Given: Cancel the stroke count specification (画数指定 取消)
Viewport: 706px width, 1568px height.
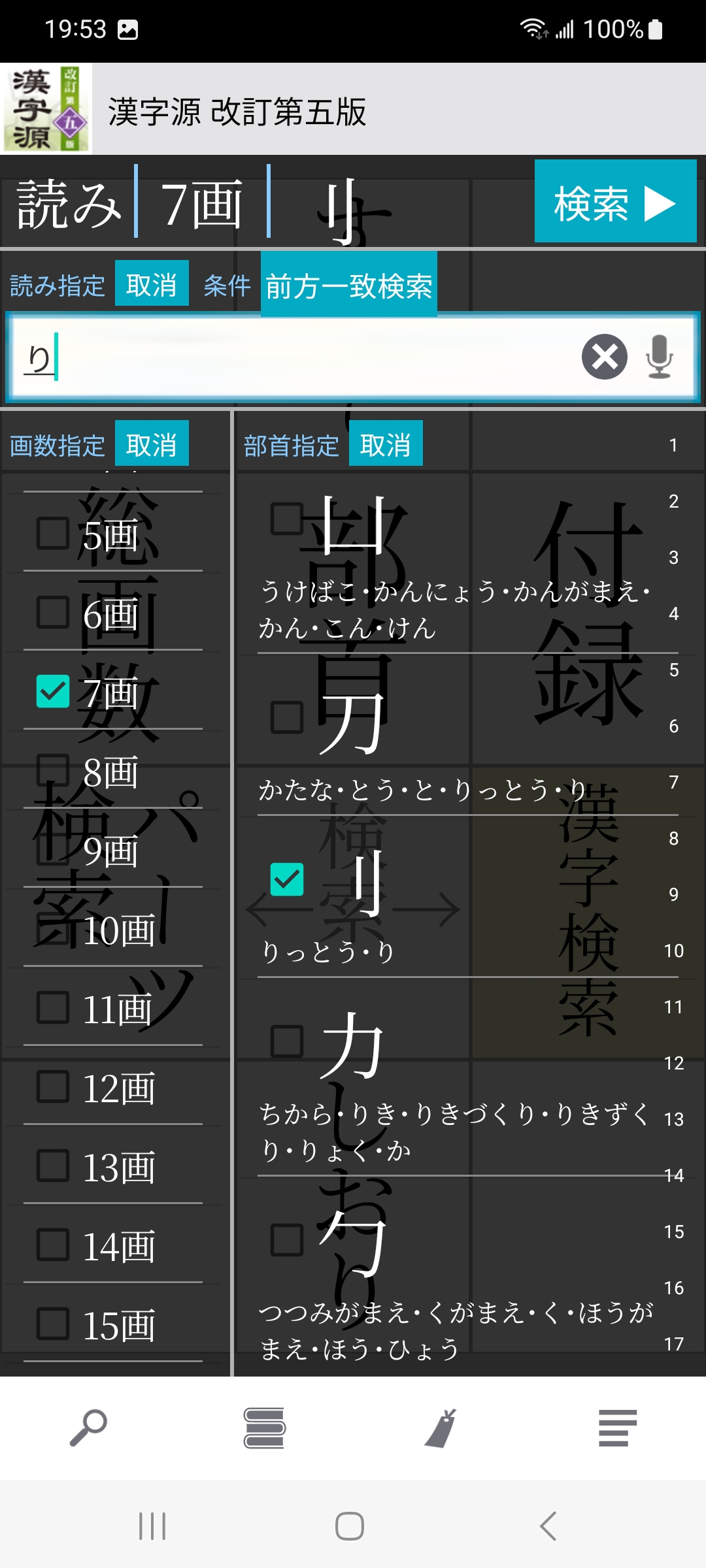Looking at the screenshot, I should [x=152, y=444].
